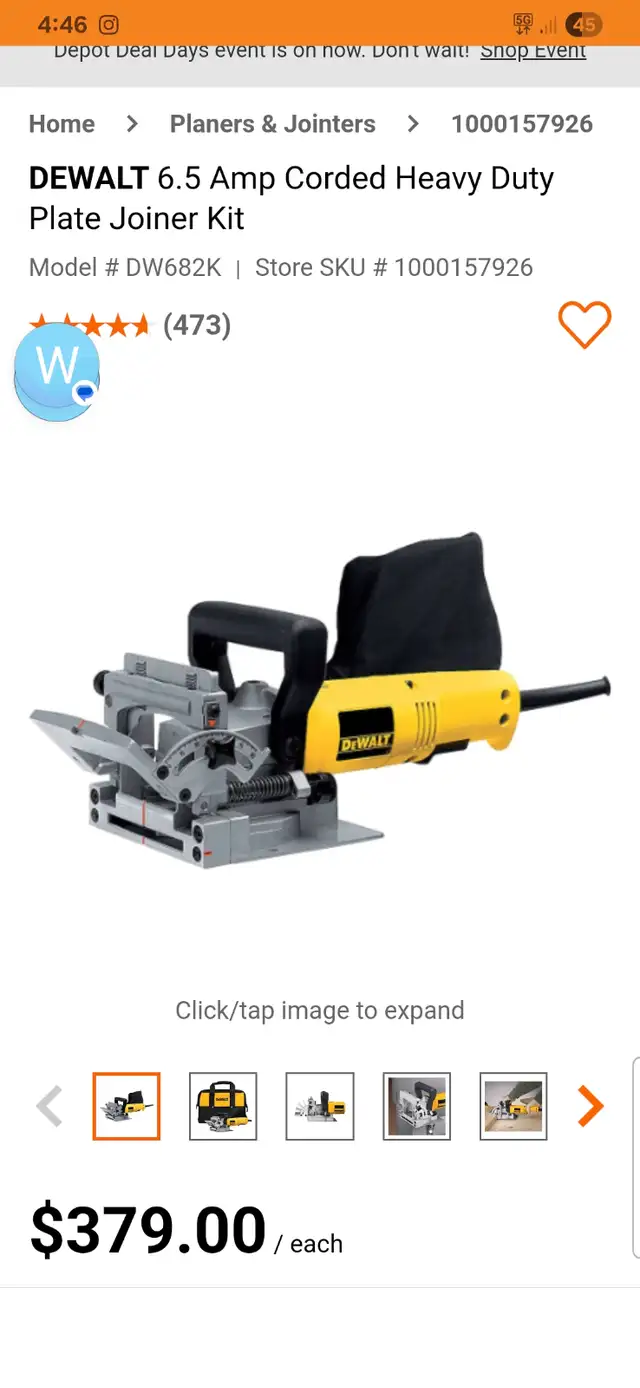
Task: Go to Home breadcrumb
Action: tap(62, 124)
